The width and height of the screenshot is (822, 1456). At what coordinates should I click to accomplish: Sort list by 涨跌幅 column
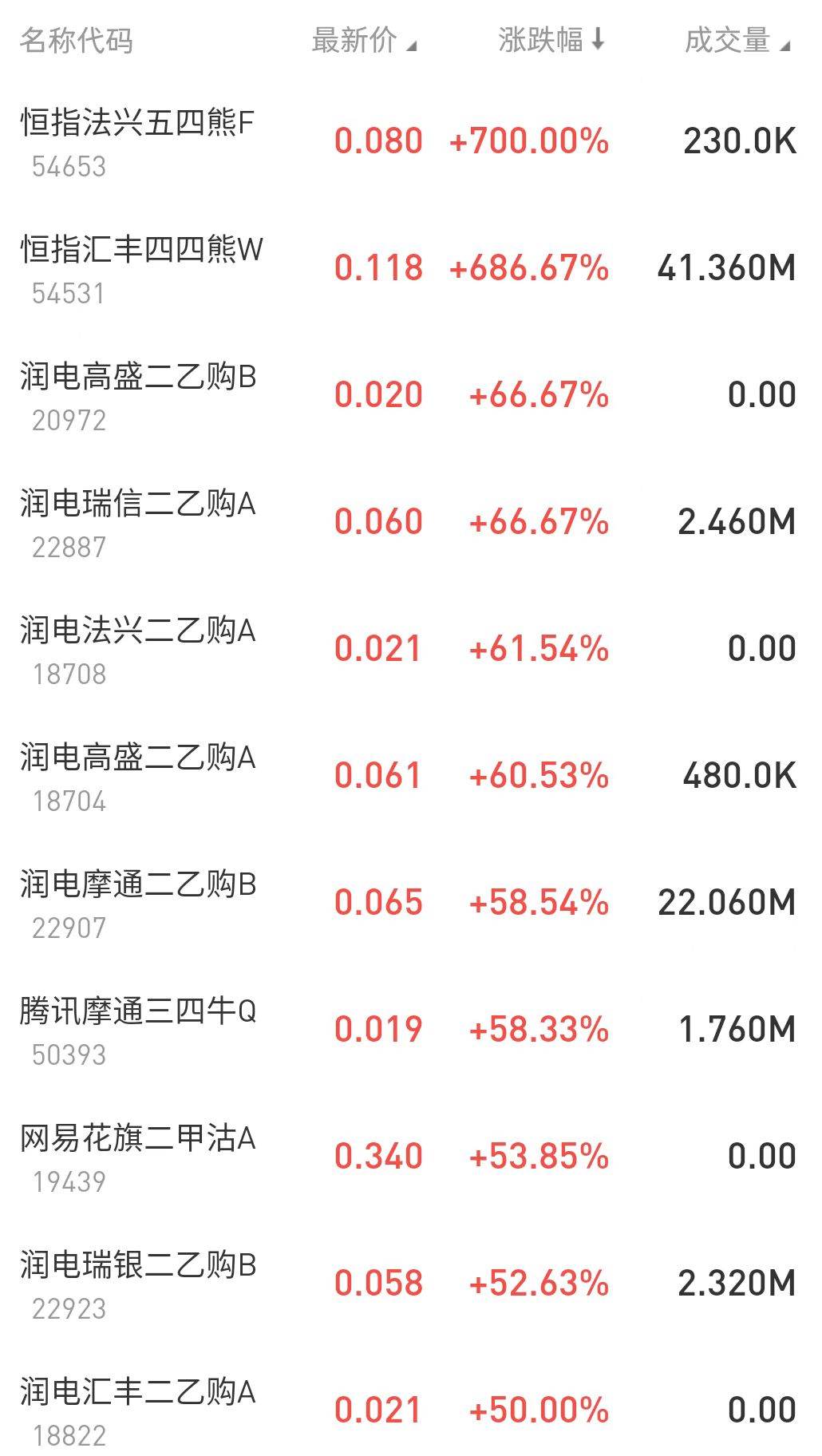pyautogui.click(x=551, y=40)
